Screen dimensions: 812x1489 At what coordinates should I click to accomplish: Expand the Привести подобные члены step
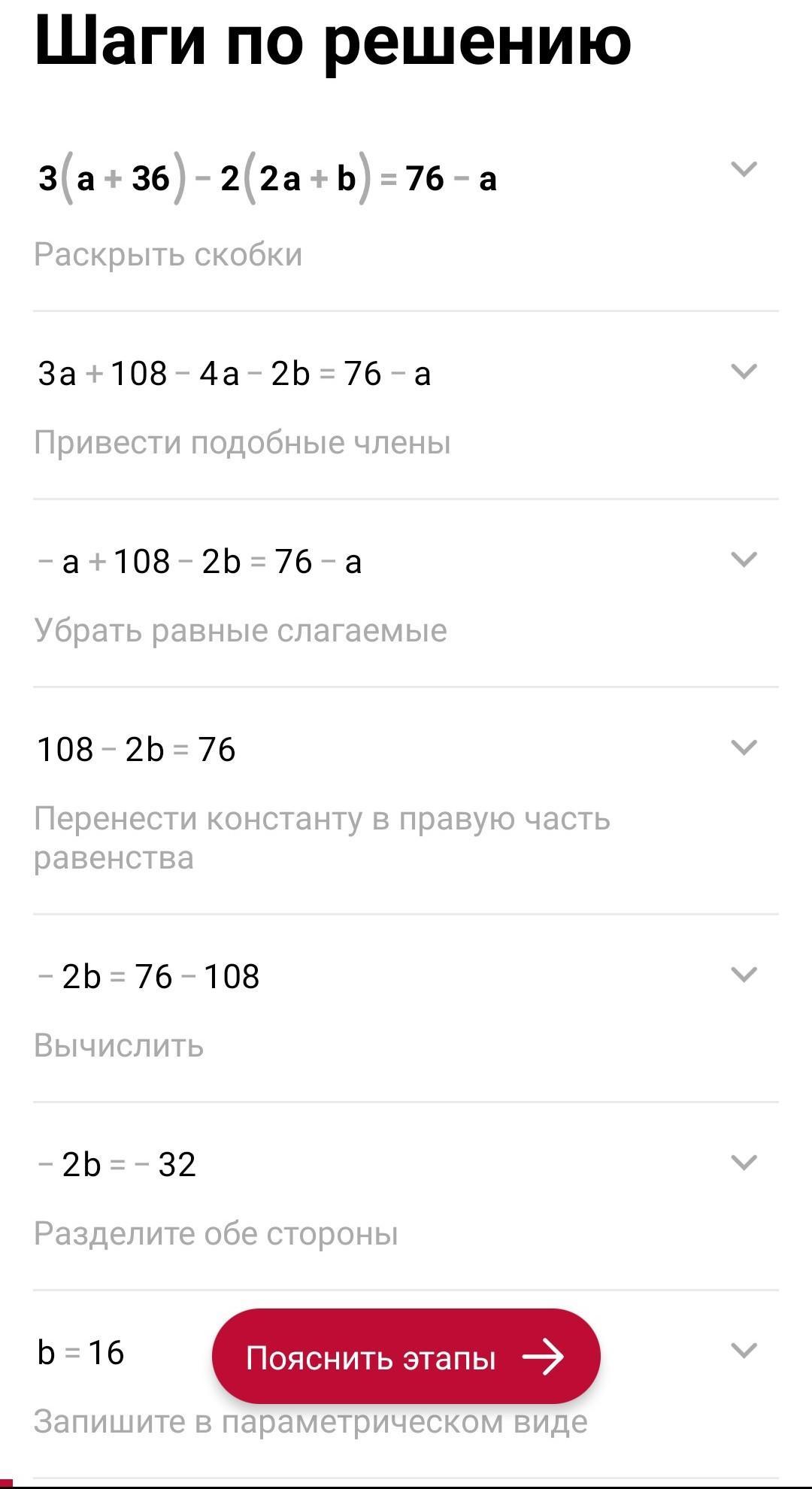(x=744, y=371)
